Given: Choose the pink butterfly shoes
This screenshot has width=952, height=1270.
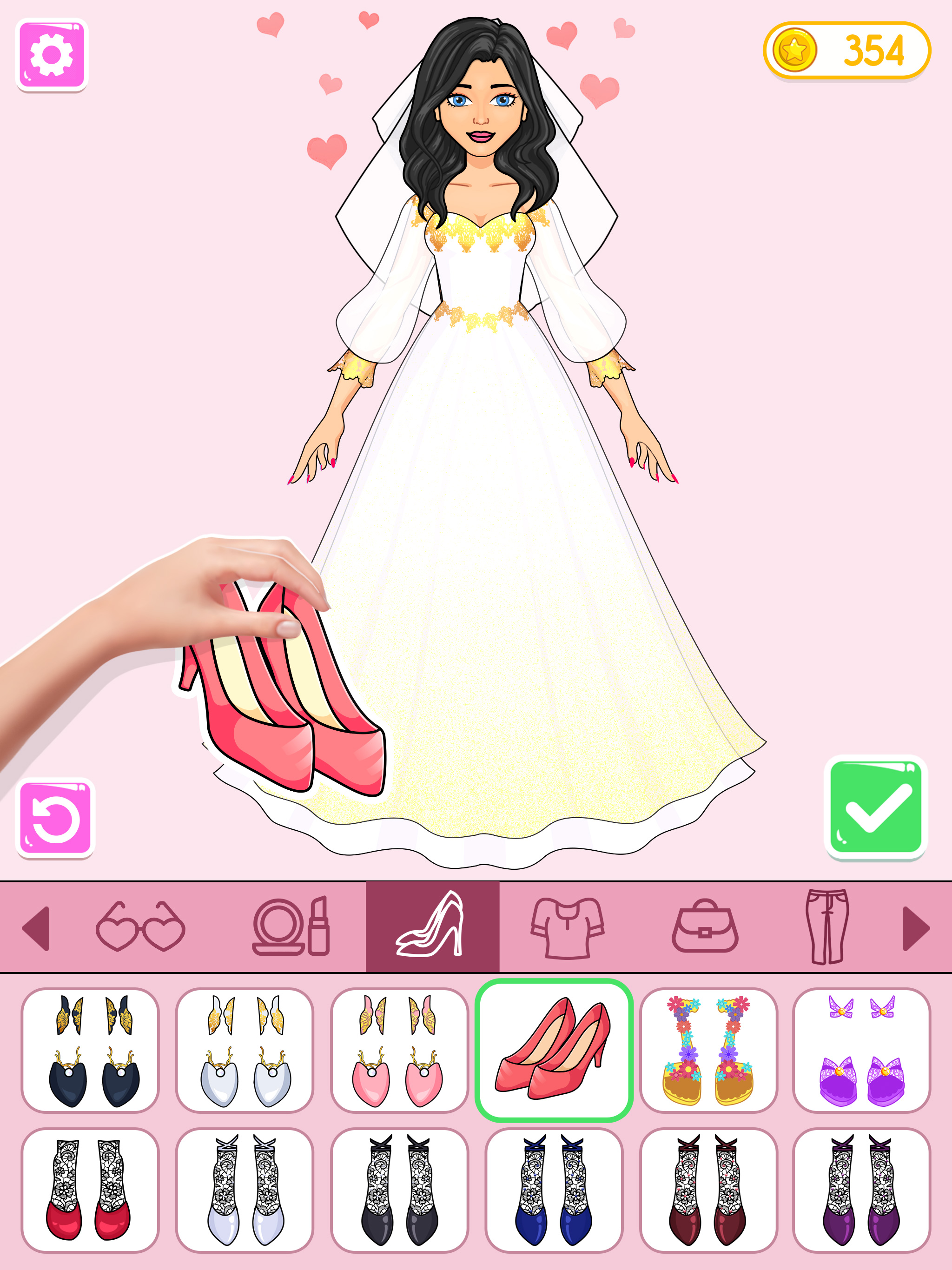Looking at the screenshot, I should pos(400,1050).
